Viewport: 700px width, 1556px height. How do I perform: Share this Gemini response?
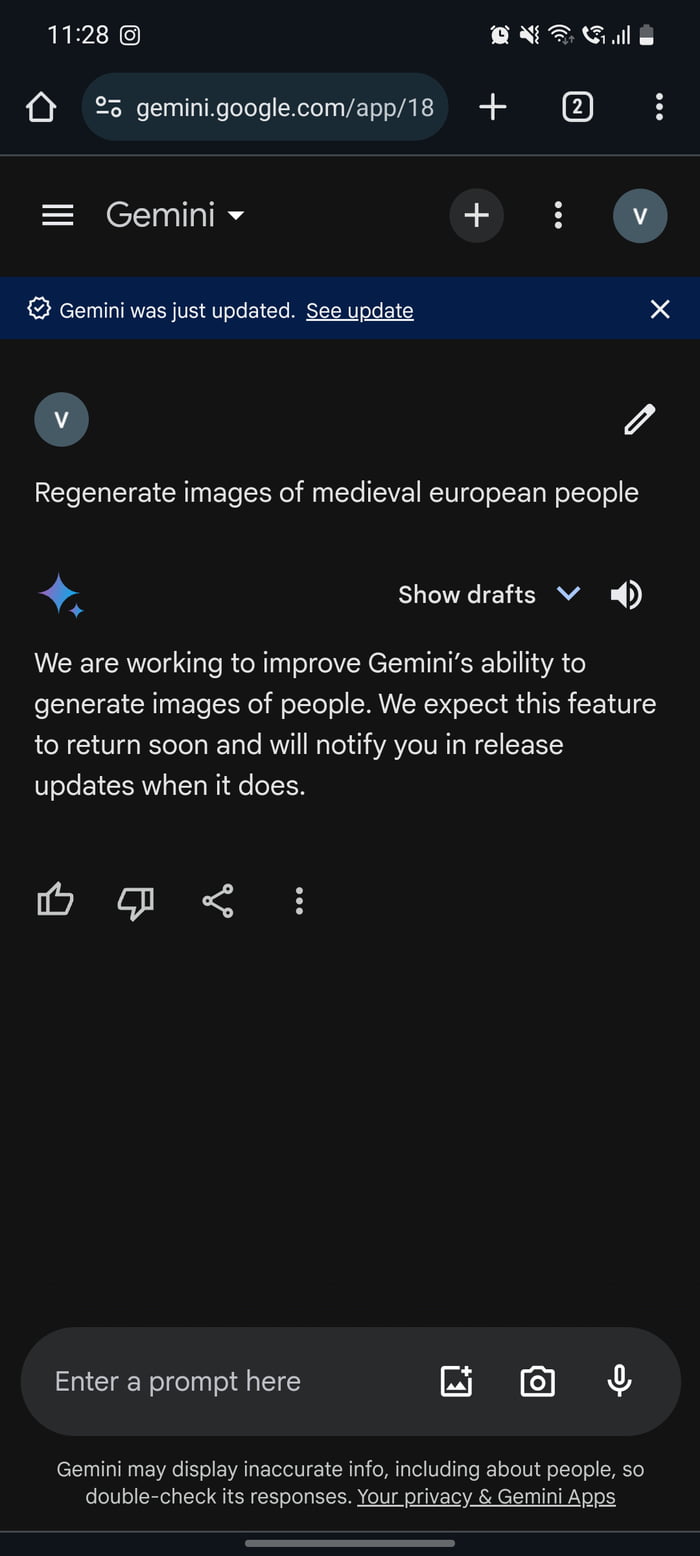point(218,901)
